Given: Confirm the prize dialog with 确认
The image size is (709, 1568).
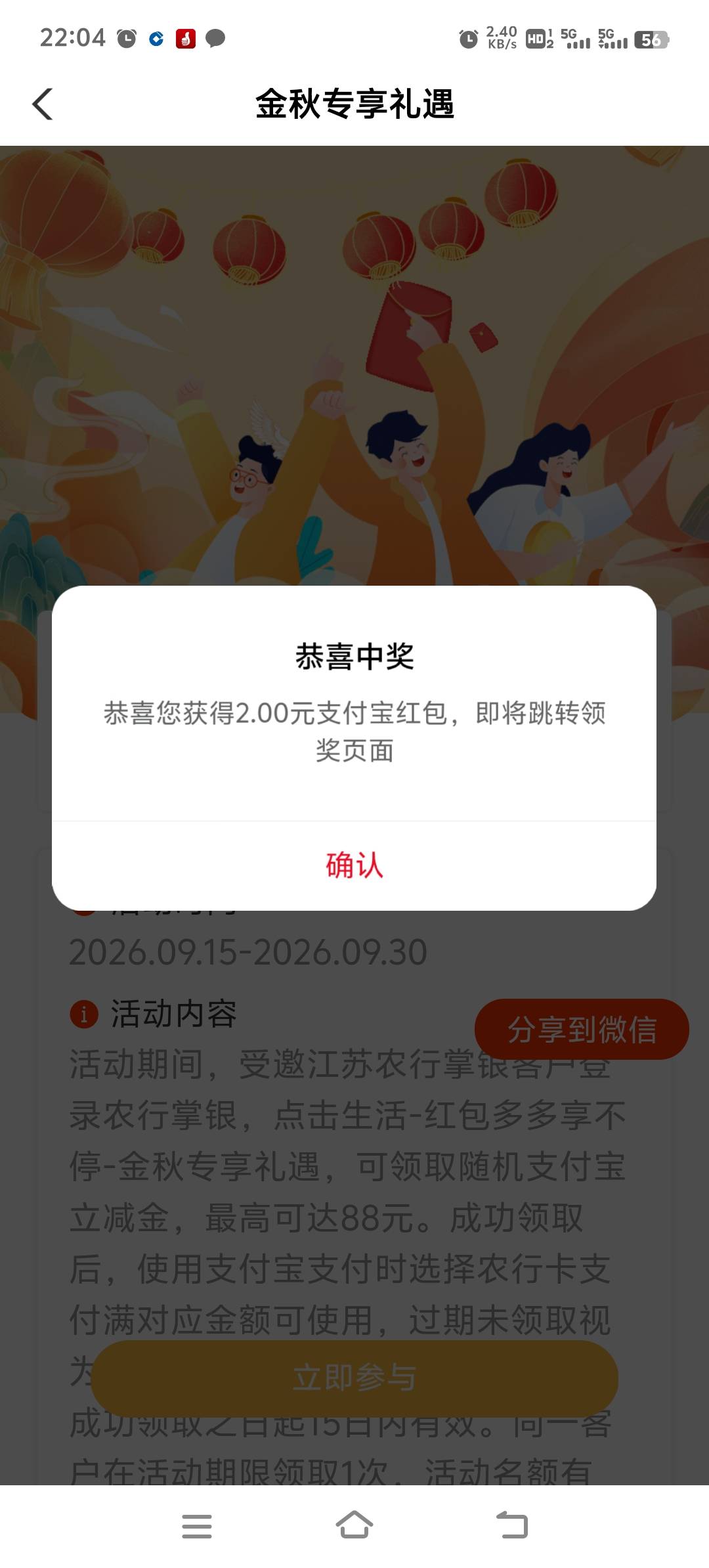Looking at the screenshot, I should coord(354,865).
